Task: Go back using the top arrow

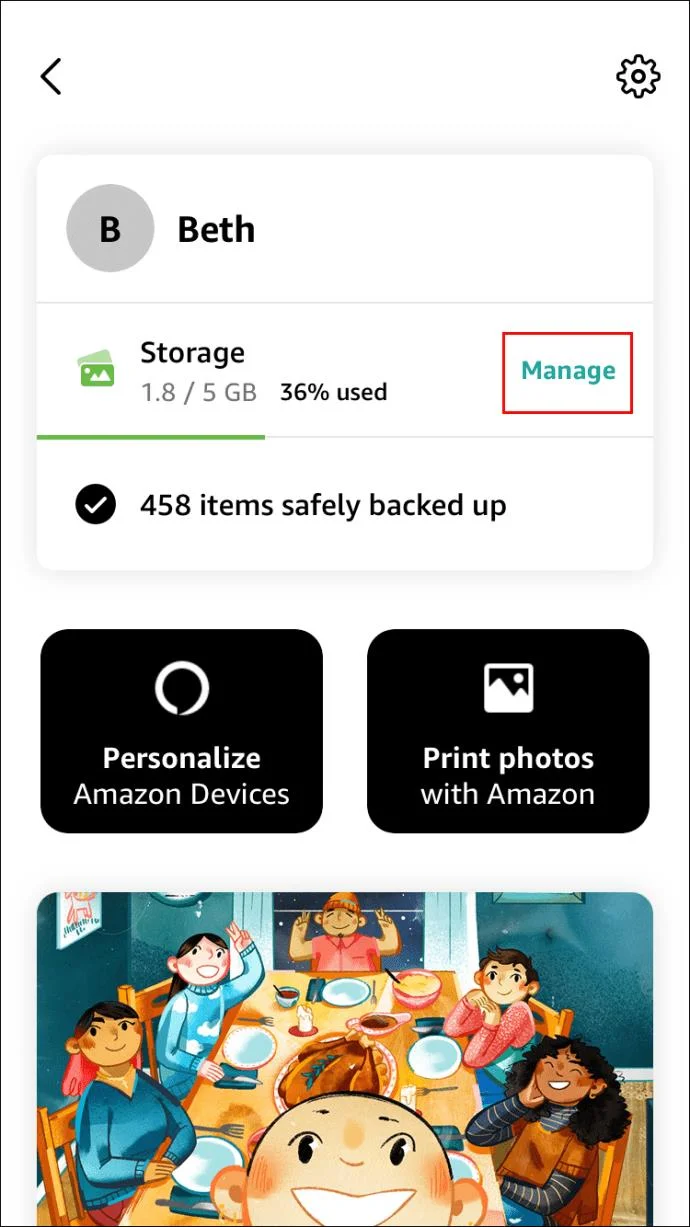Action: click(51, 76)
